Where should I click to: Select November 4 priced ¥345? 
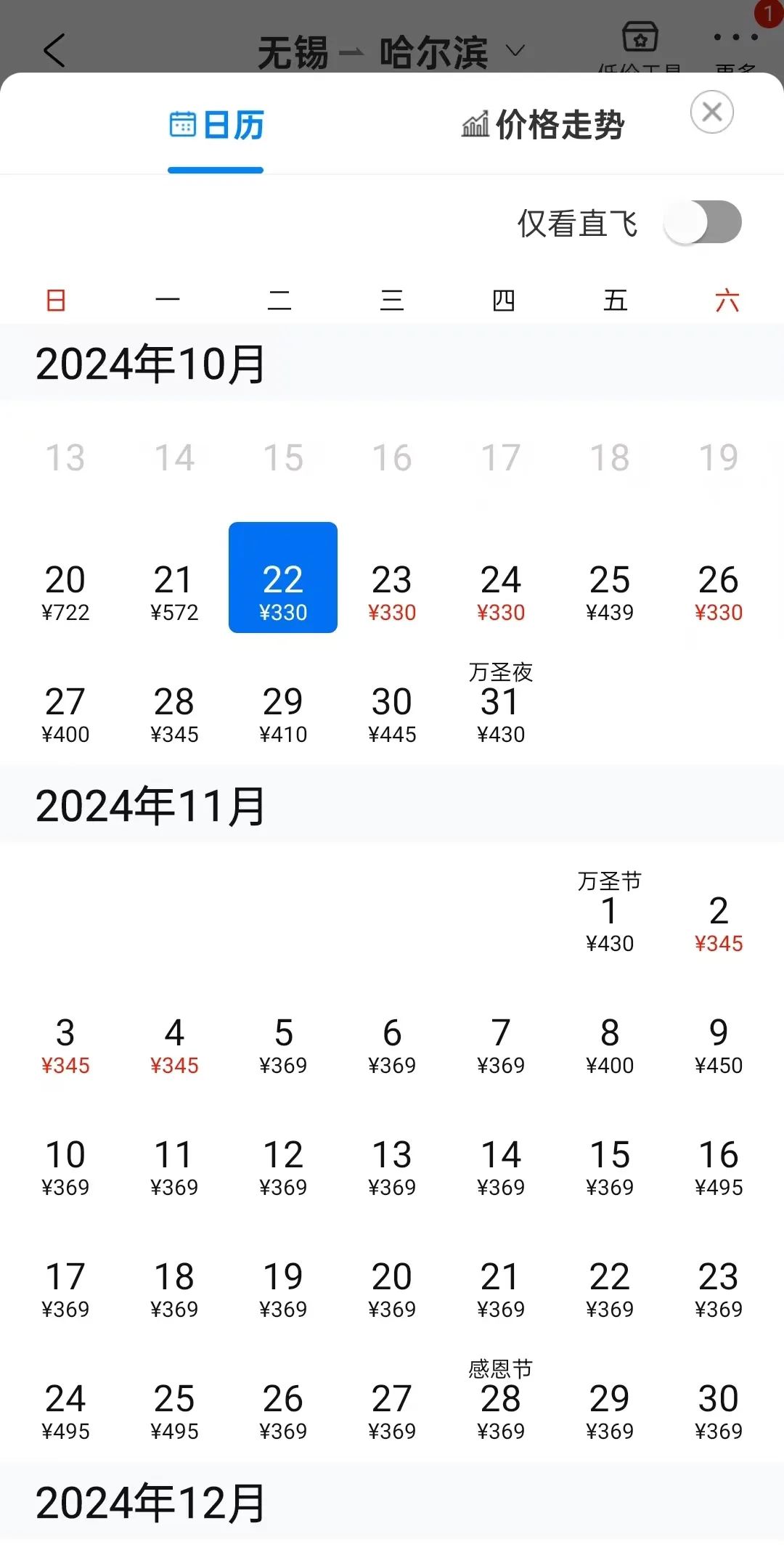[174, 1045]
